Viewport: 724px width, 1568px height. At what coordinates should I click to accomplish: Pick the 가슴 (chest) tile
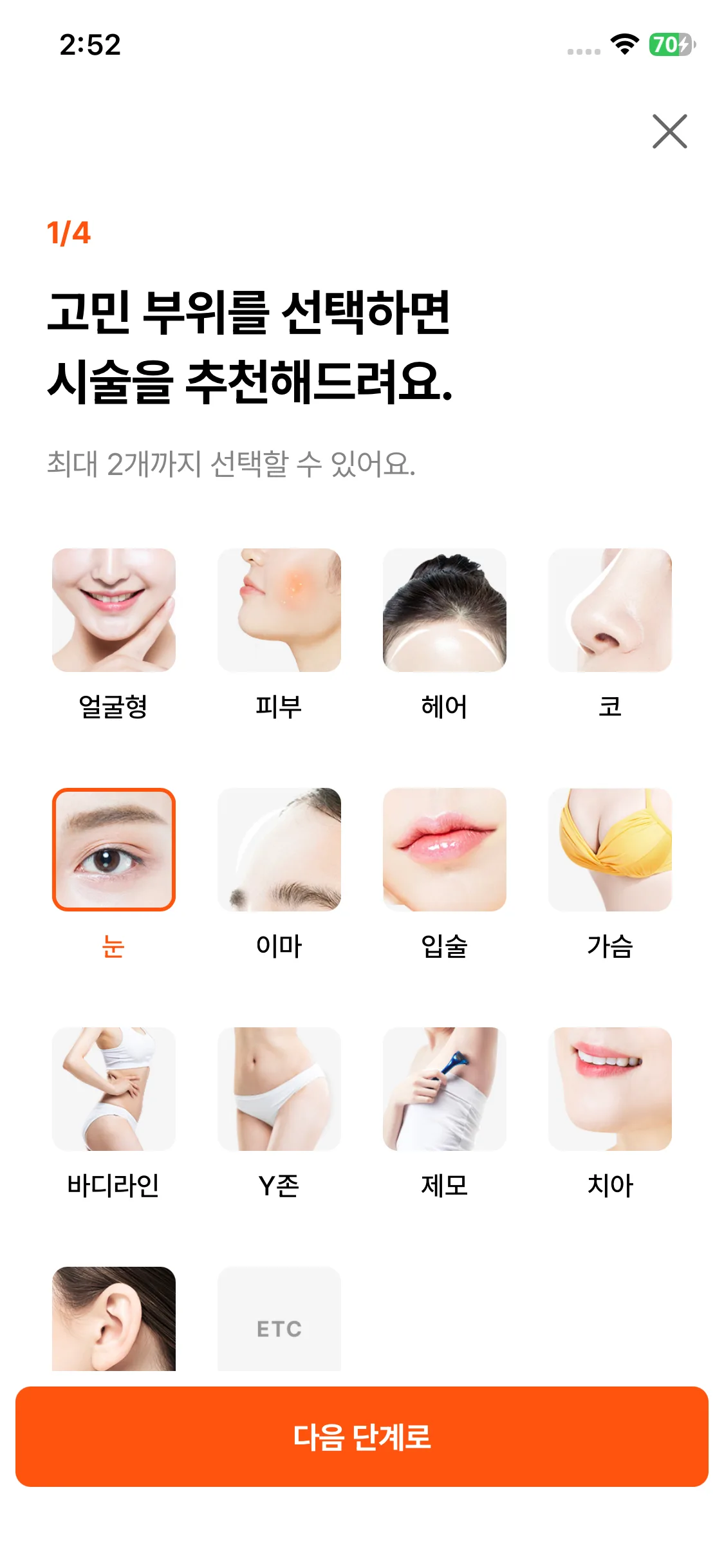[x=609, y=850]
